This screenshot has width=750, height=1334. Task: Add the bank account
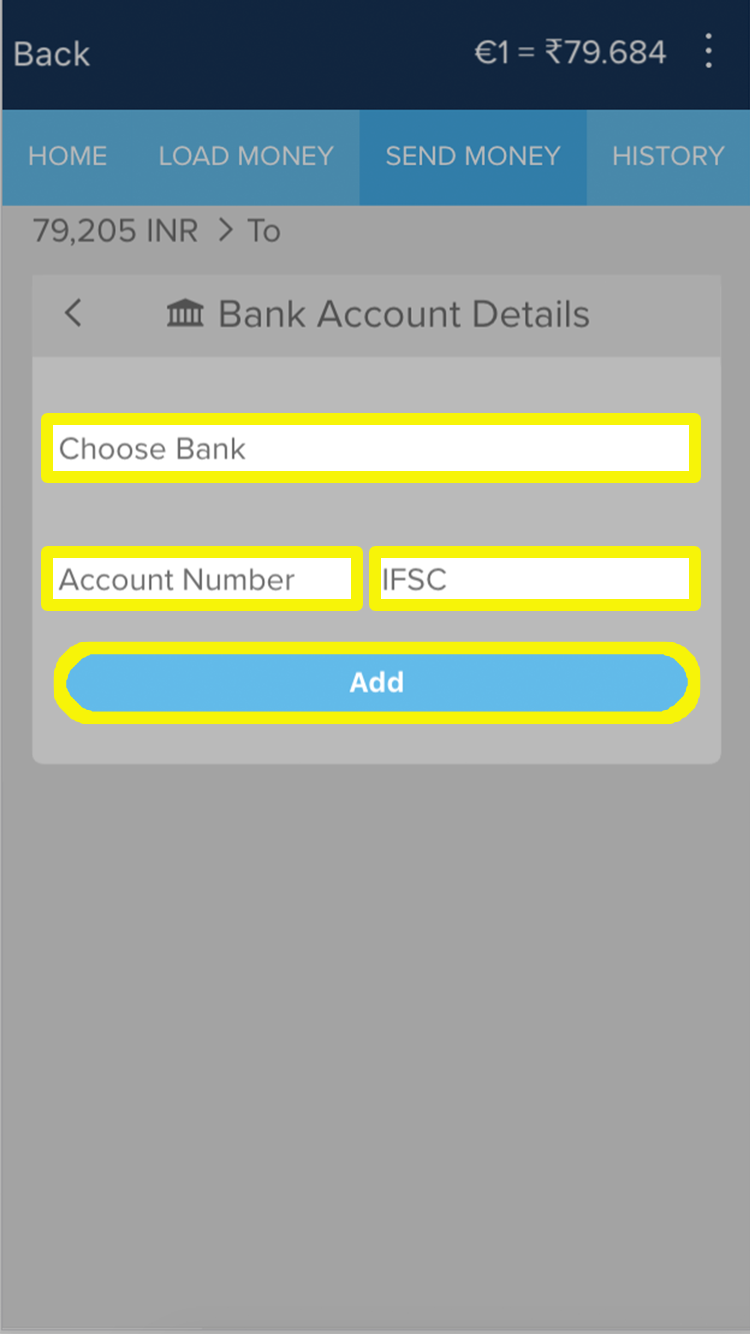[x=376, y=683]
